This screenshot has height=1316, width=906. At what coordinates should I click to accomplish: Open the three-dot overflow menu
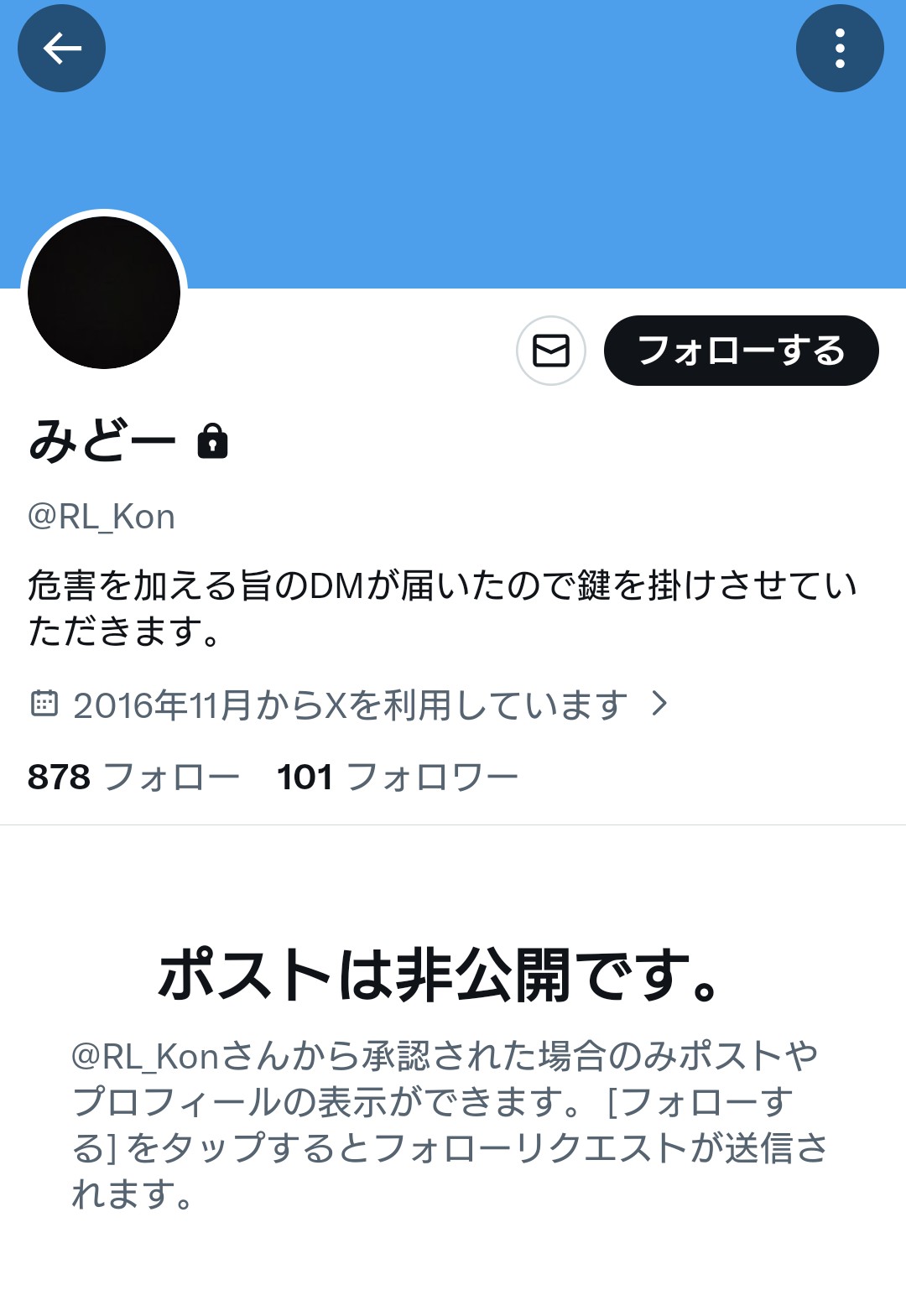tap(839, 49)
